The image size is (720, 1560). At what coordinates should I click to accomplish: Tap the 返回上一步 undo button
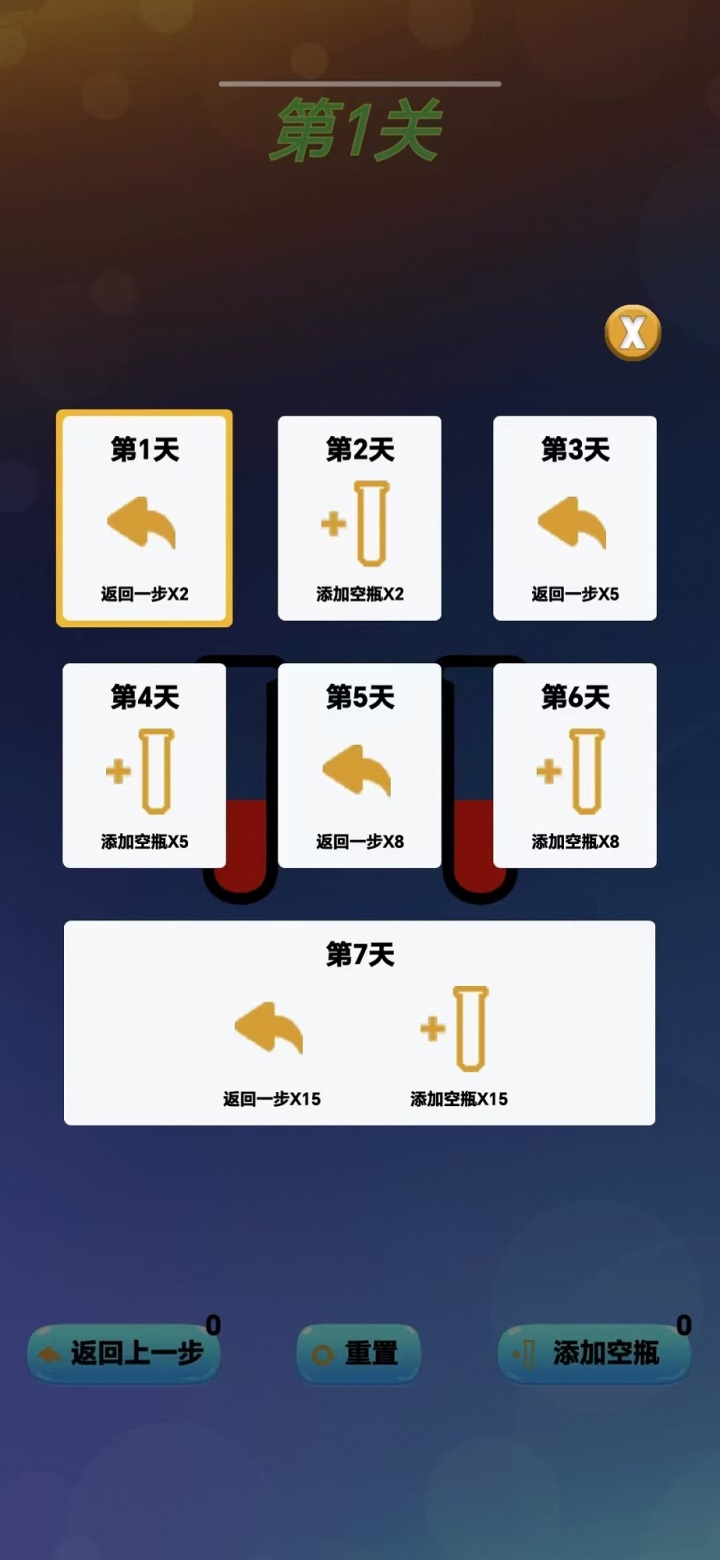[123, 1354]
